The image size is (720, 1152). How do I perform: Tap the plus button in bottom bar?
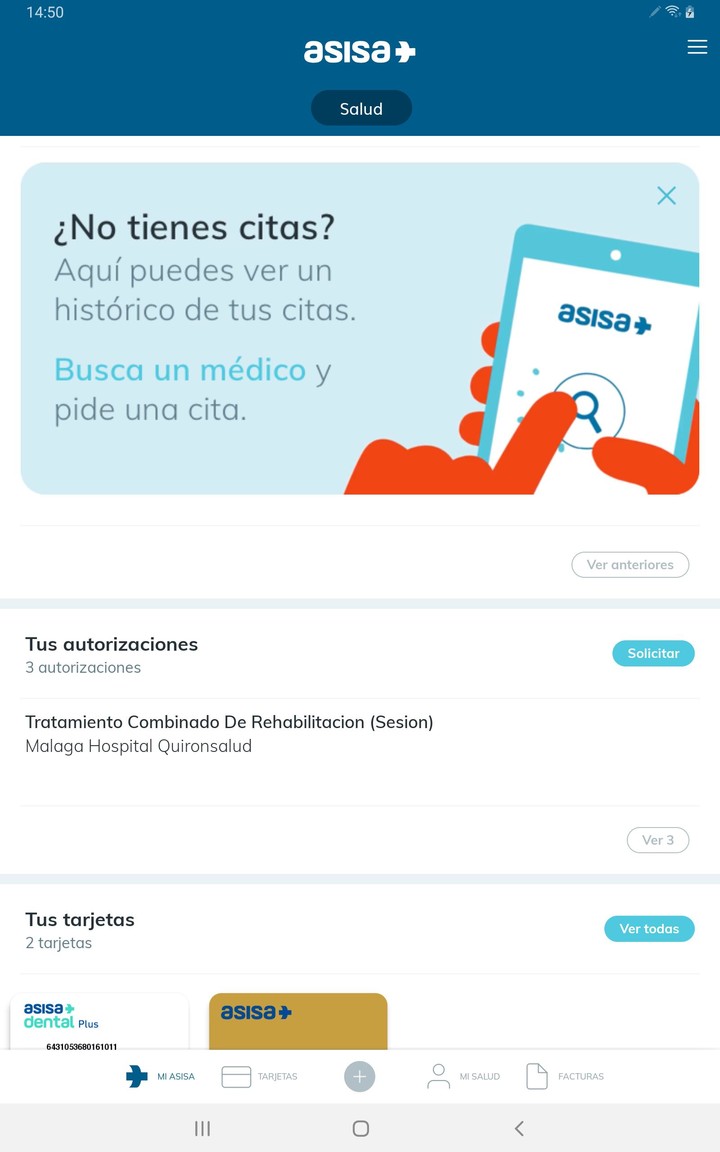pyautogui.click(x=360, y=1076)
